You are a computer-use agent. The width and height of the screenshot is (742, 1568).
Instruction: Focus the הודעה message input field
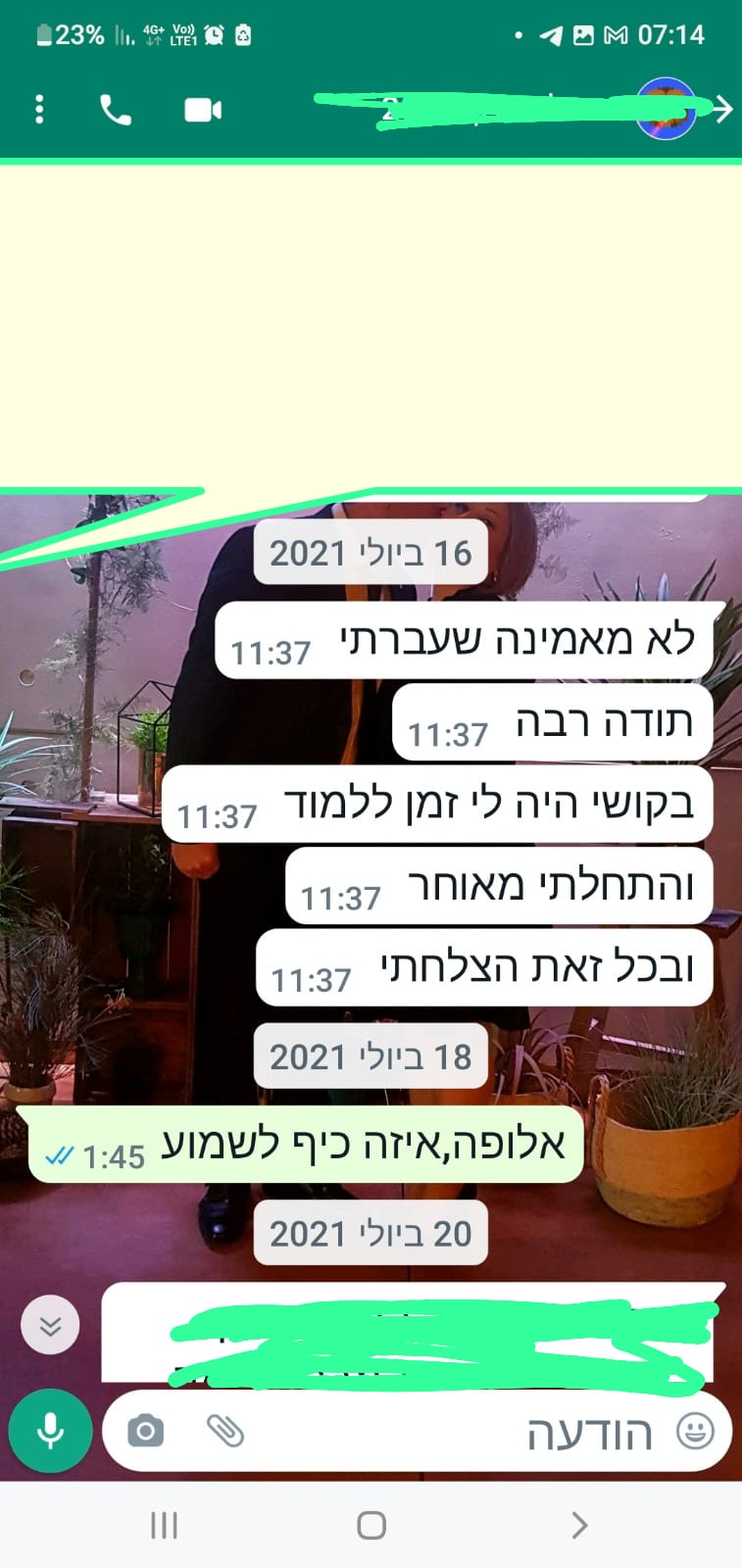click(418, 1432)
